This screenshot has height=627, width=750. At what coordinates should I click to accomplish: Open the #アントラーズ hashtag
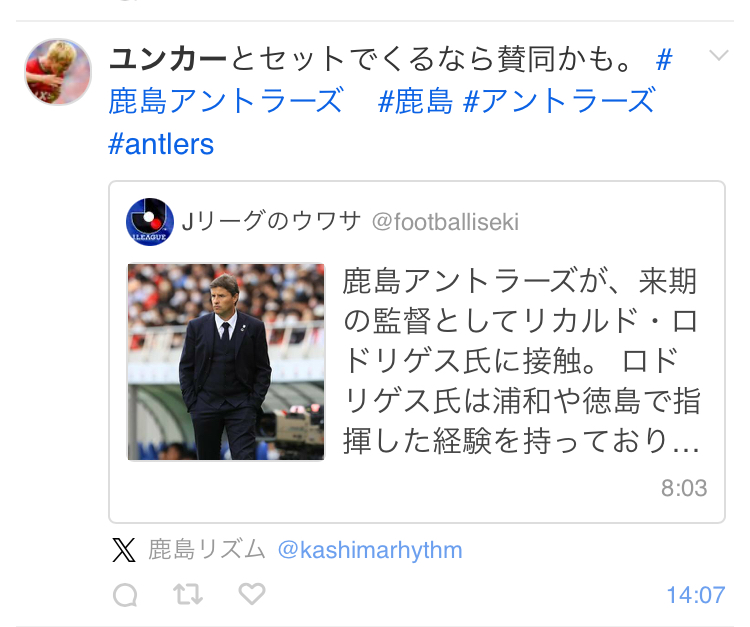point(559,101)
